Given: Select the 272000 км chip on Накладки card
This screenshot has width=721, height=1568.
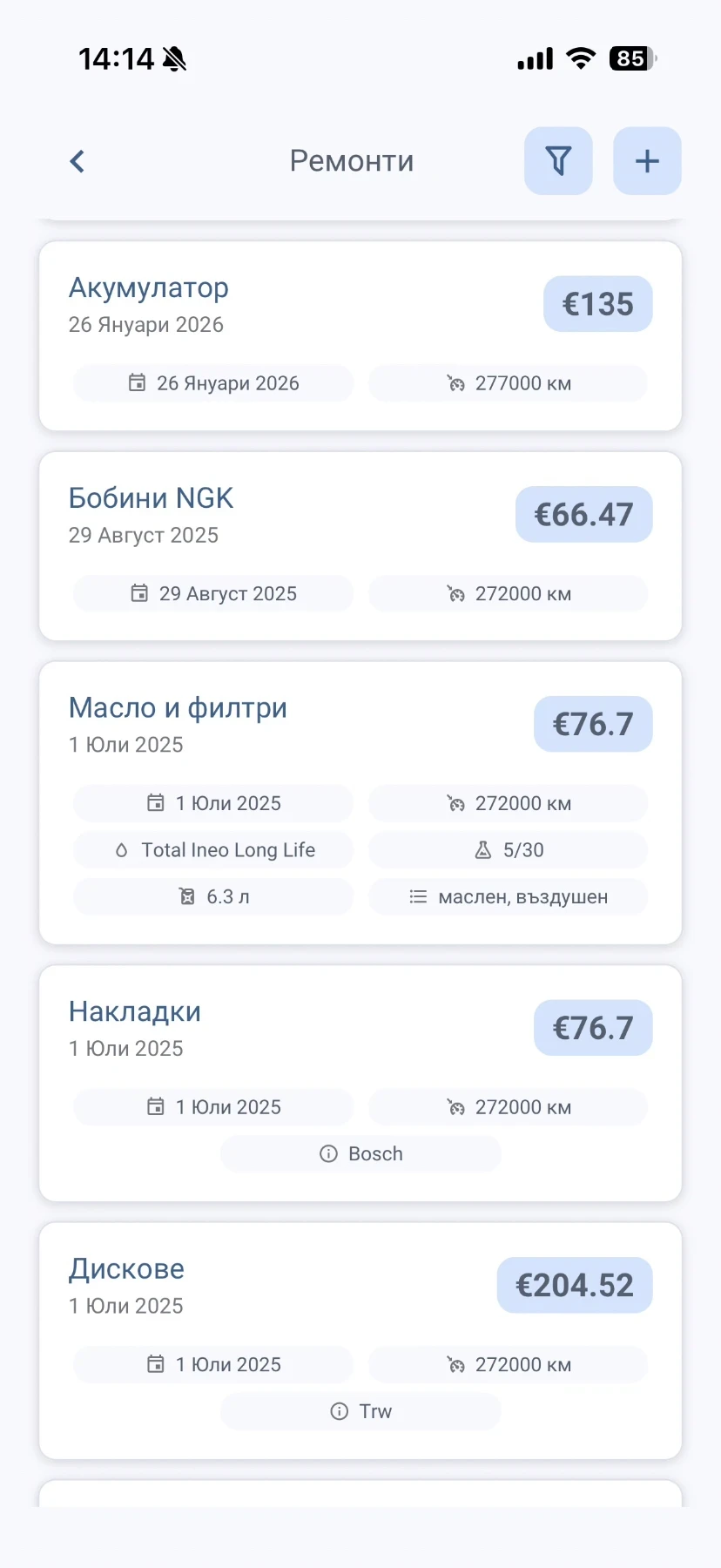Looking at the screenshot, I should tap(508, 1106).
